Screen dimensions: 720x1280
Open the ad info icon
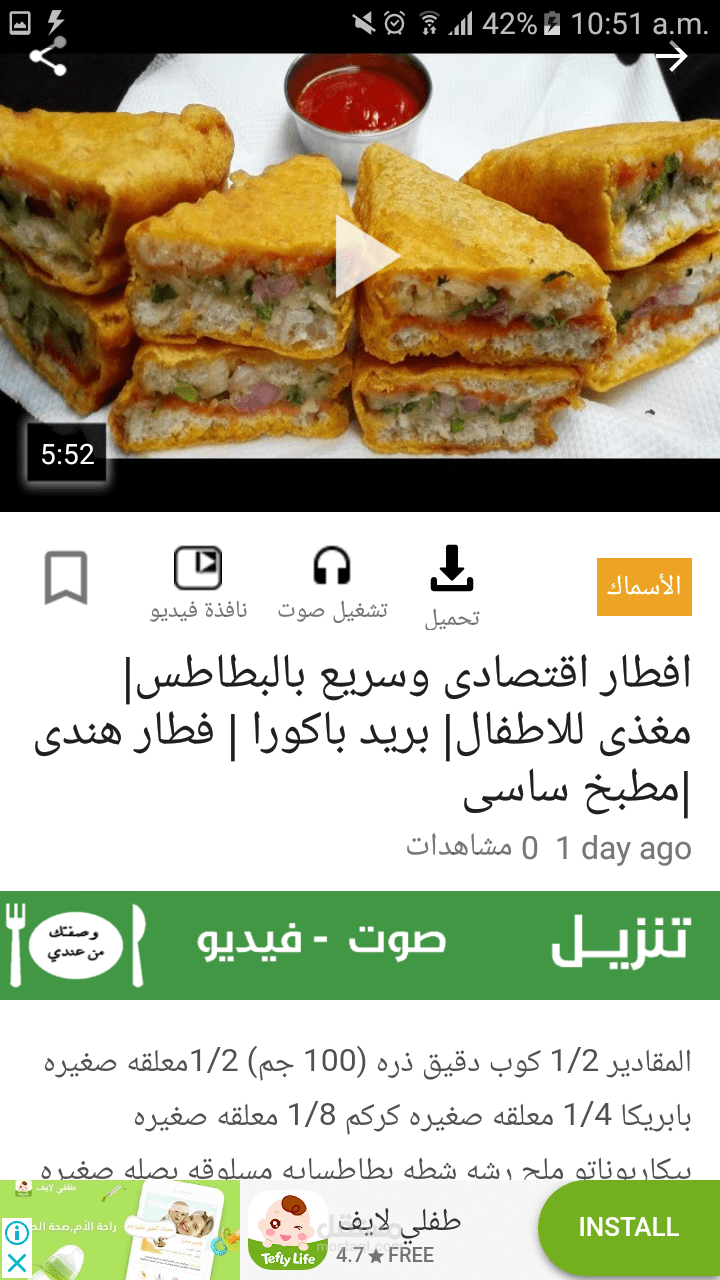click(x=17, y=1232)
